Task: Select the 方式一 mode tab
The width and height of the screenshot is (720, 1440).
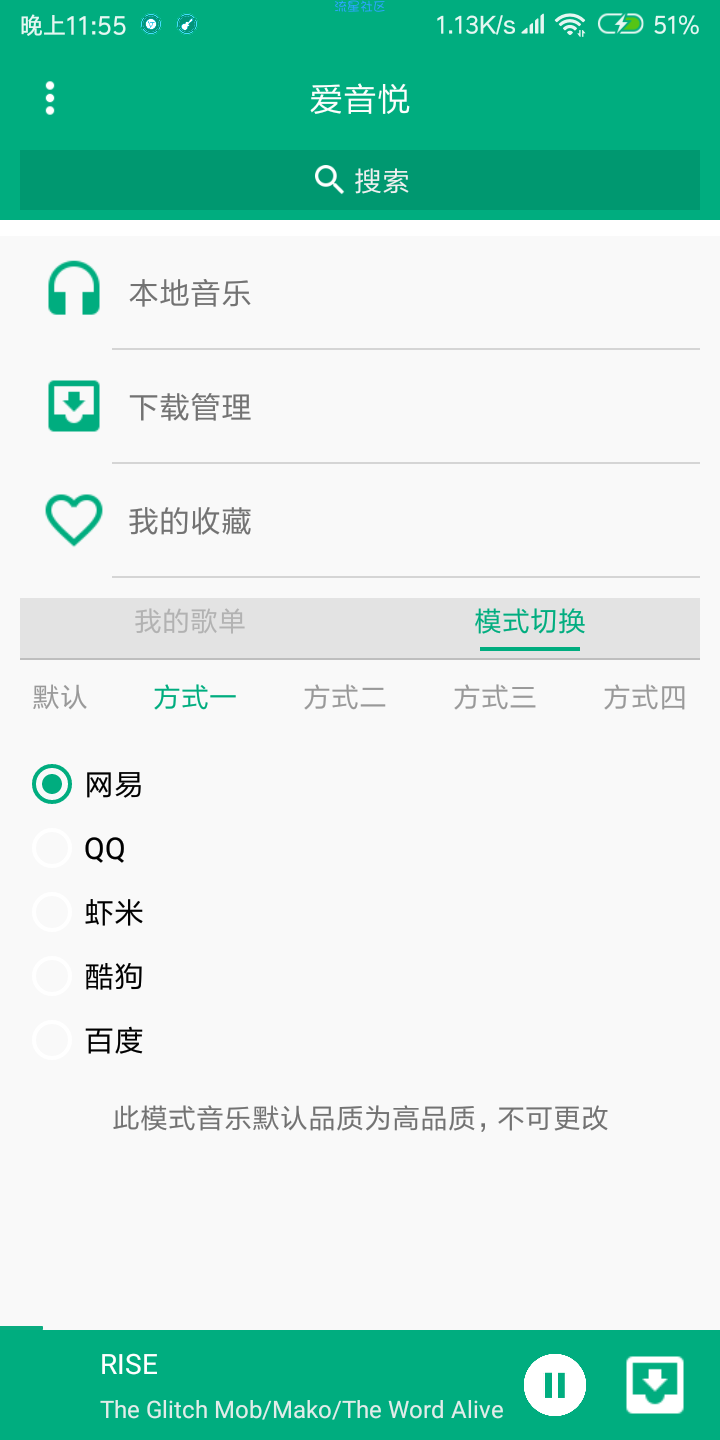Action: (x=195, y=697)
